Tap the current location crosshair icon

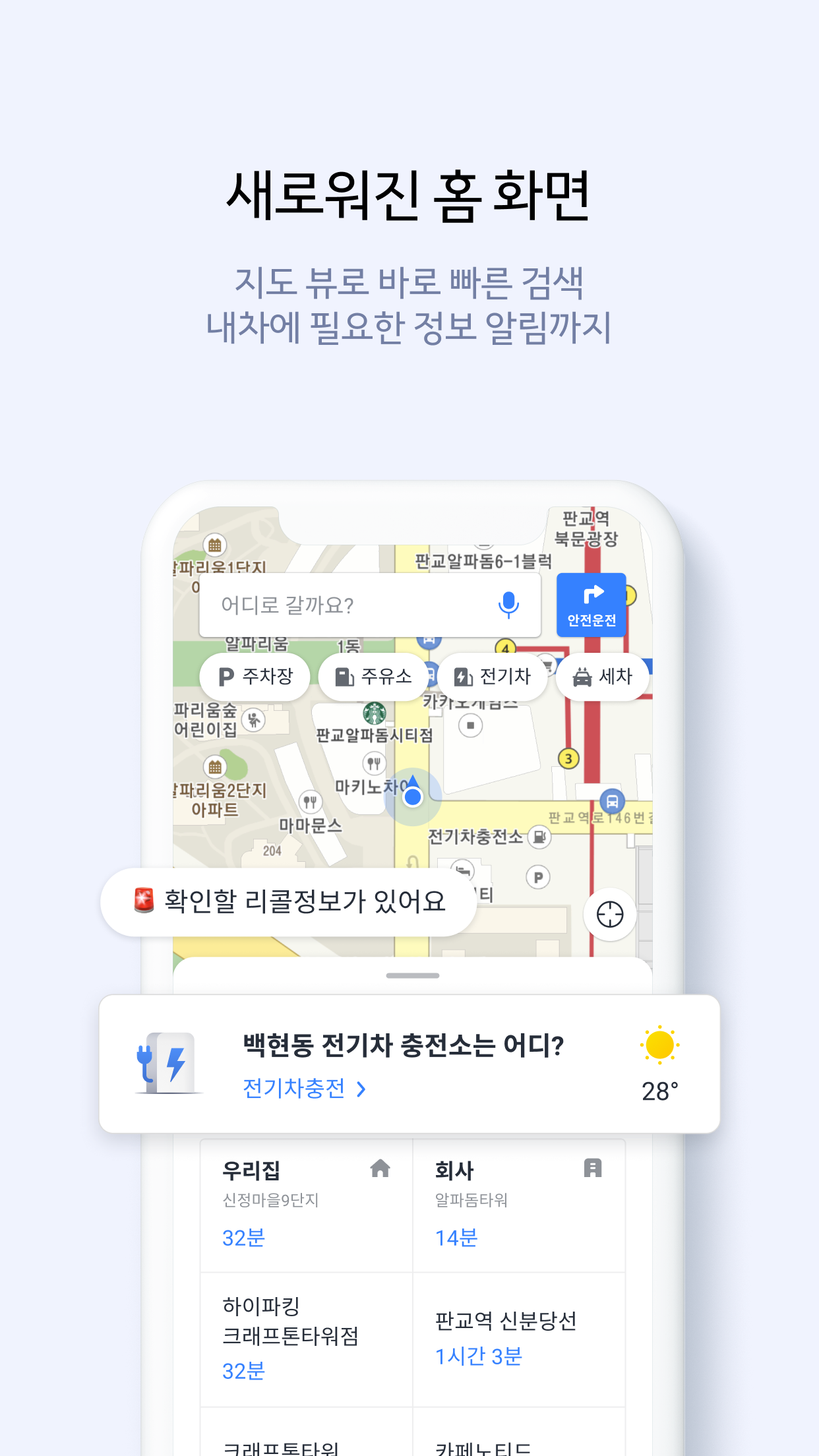[x=610, y=914]
